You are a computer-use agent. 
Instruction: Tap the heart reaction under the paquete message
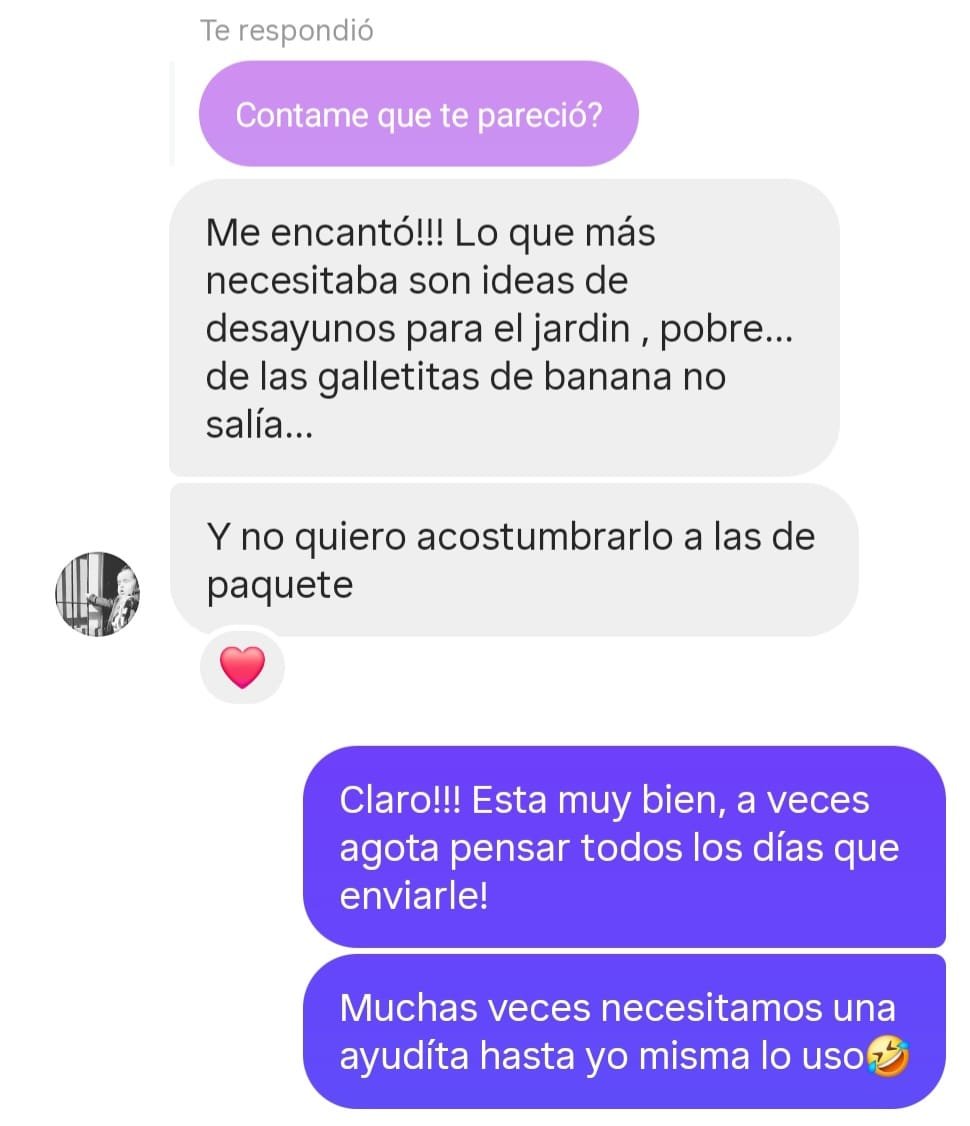(242, 667)
